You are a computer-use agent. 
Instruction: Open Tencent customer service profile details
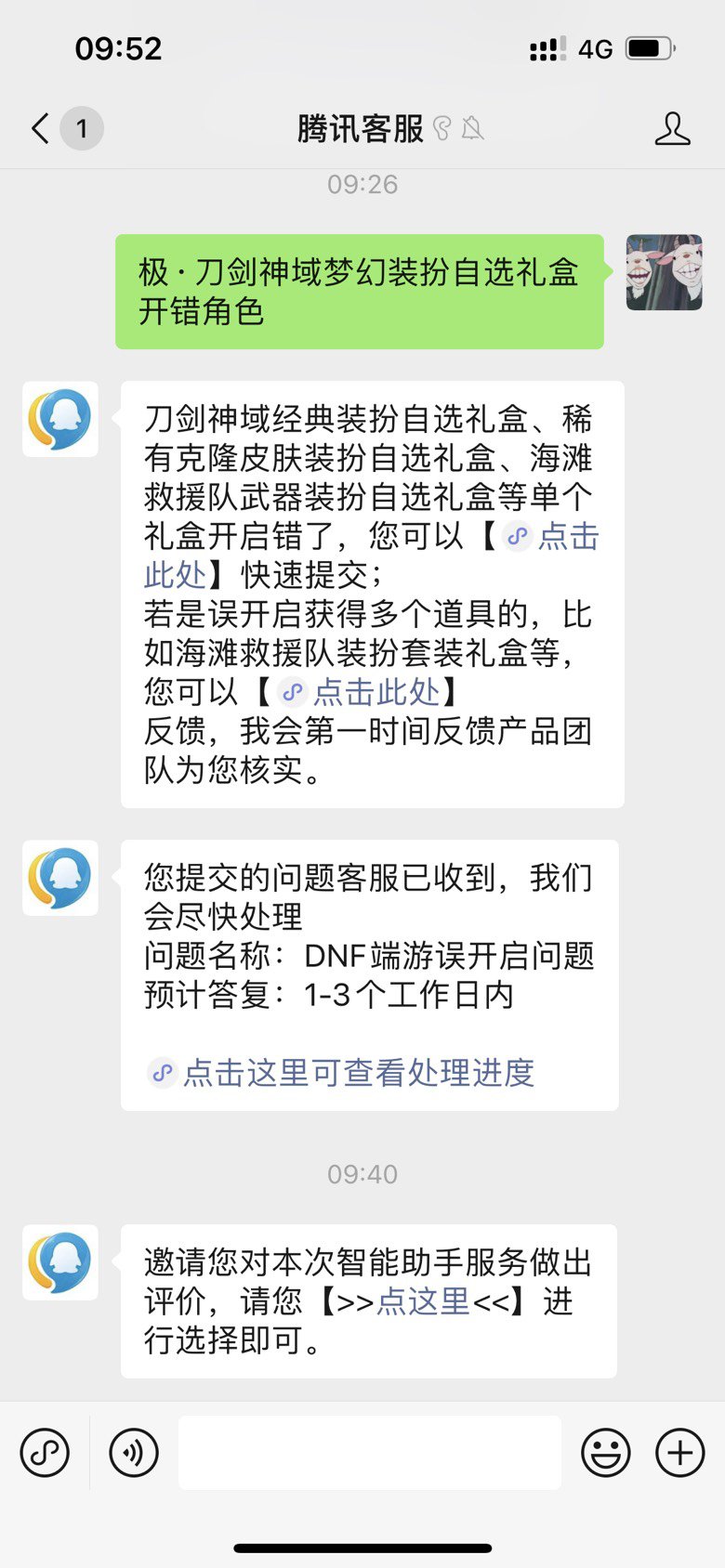click(672, 128)
